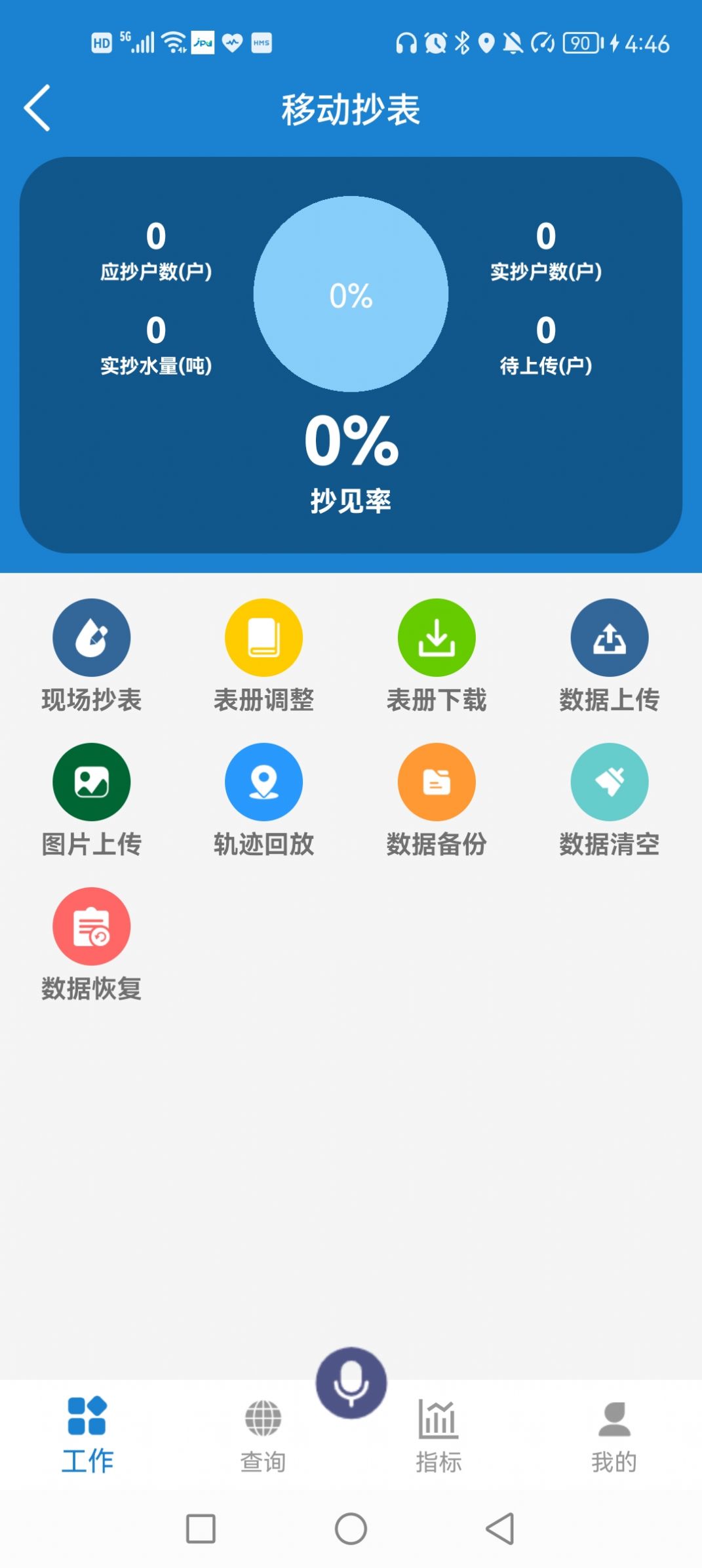The image size is (702, 1568).
Task: Open 现场抄表 (field meter reading)
Action: (91, 637)
